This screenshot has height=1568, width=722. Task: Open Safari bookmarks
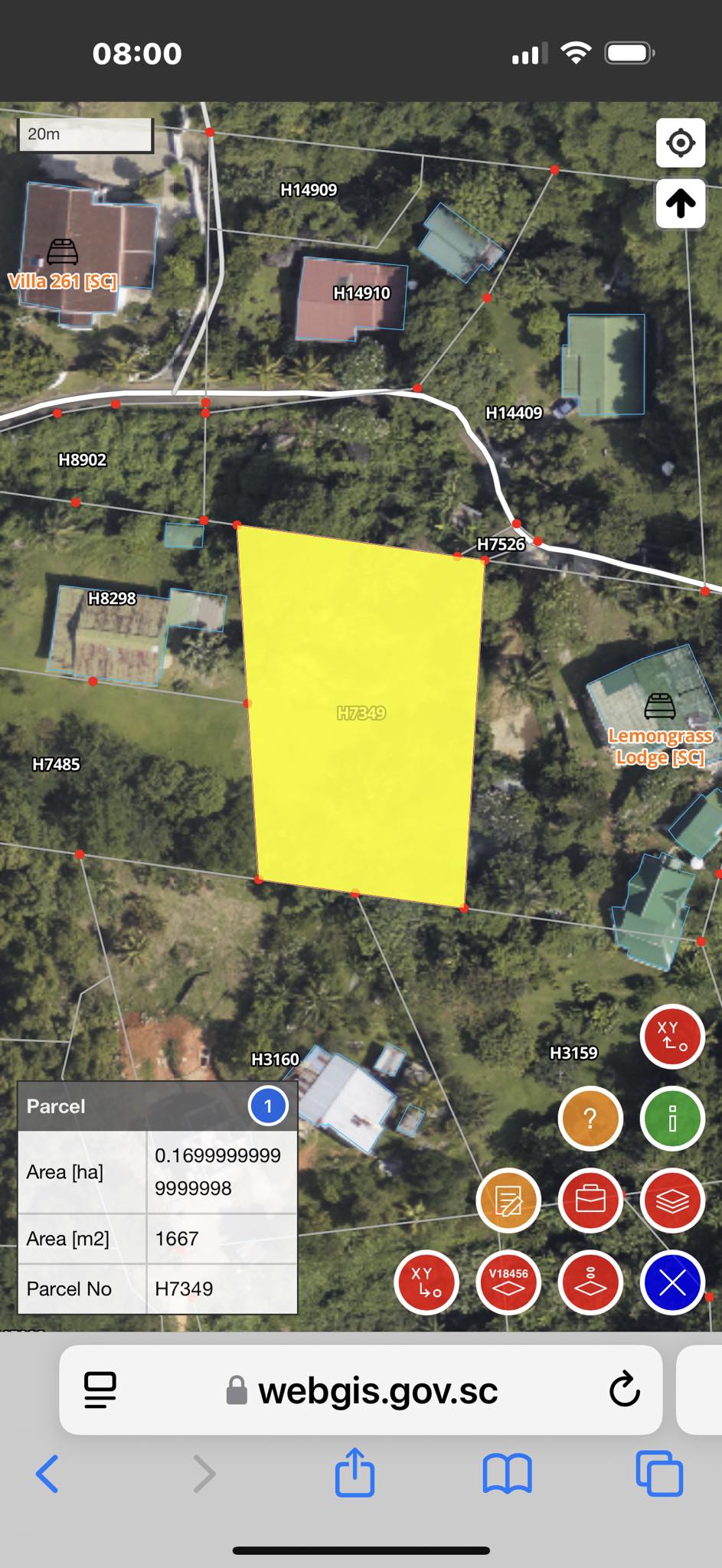pos(507,1474)
